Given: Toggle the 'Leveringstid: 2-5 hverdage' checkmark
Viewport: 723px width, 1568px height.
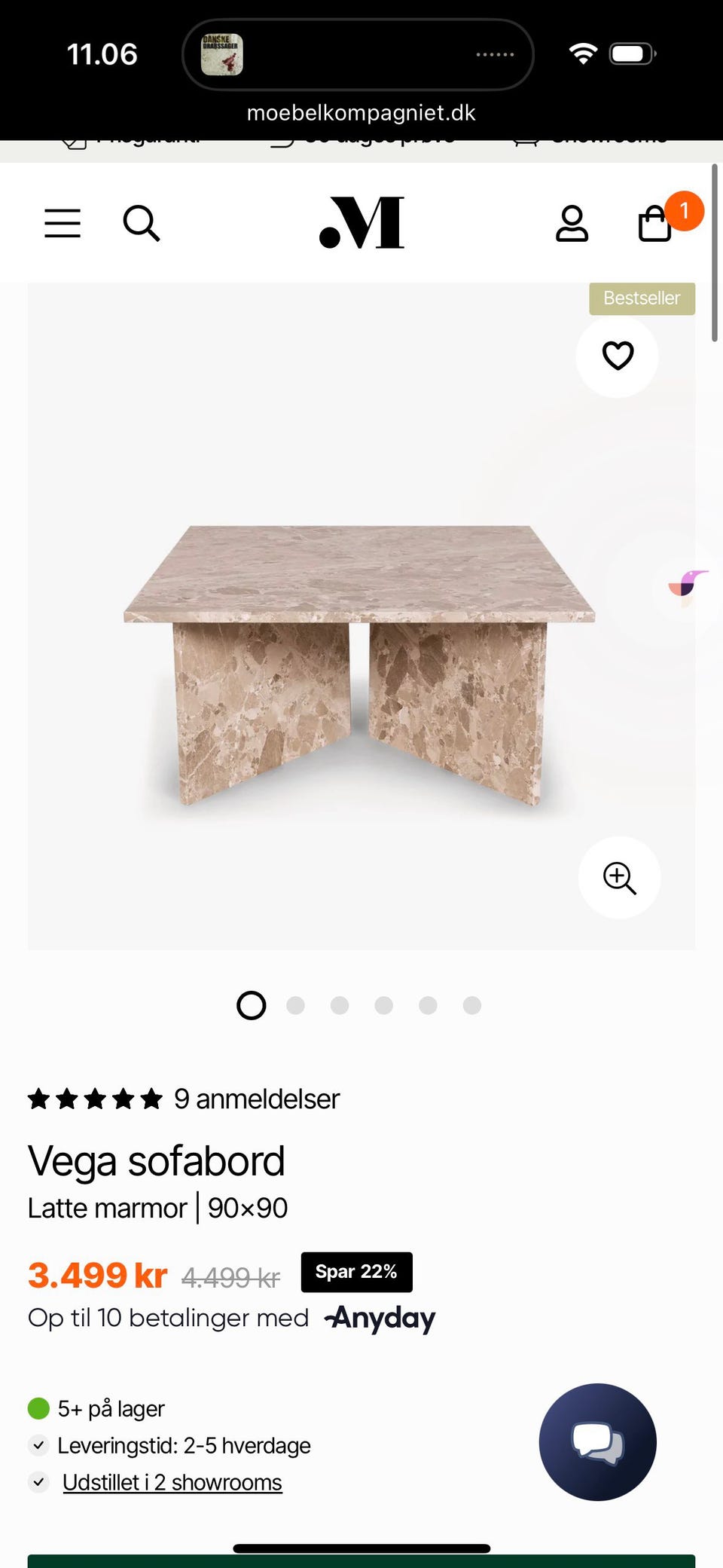Looking at the screenshot, I should pos(38,1445).
